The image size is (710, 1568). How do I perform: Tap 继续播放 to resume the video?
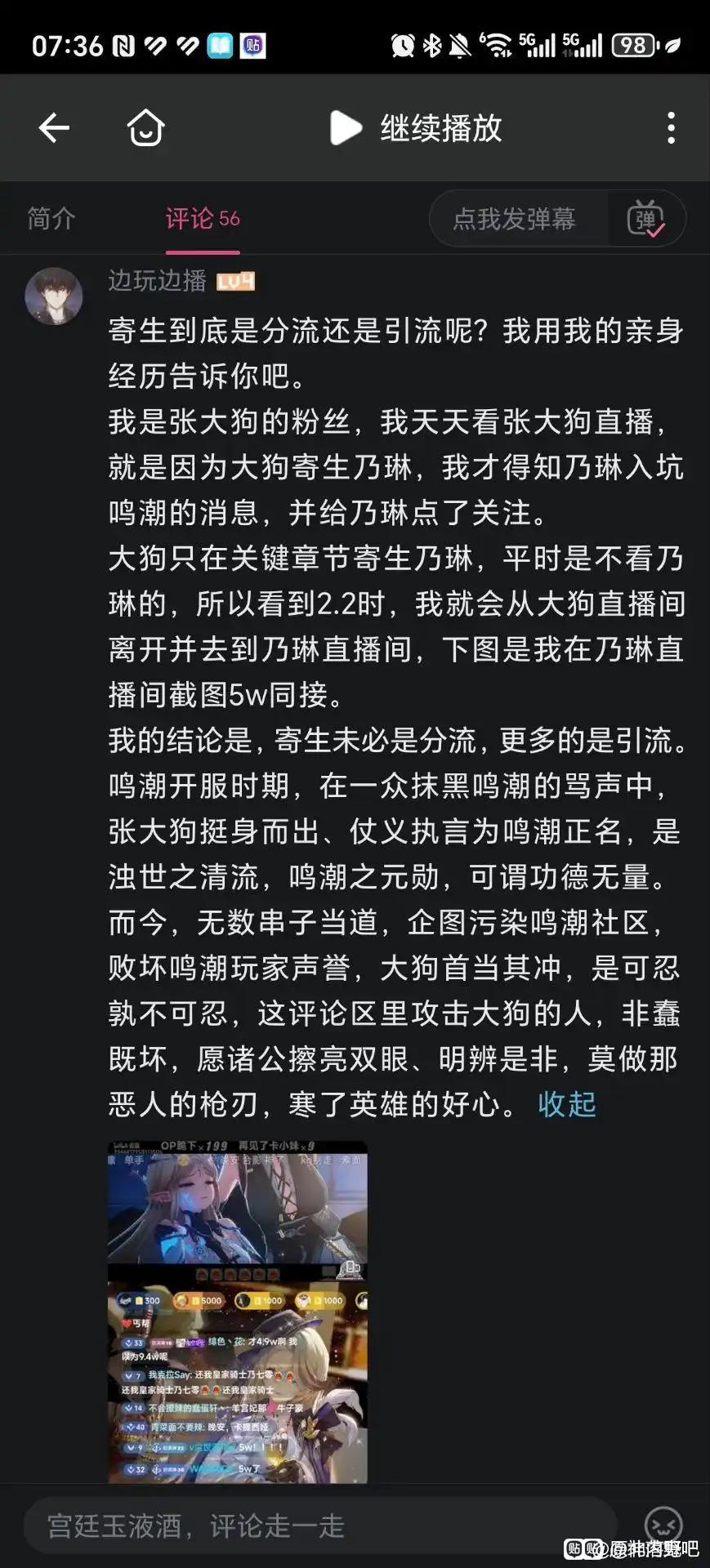click(x=417, y=128)
